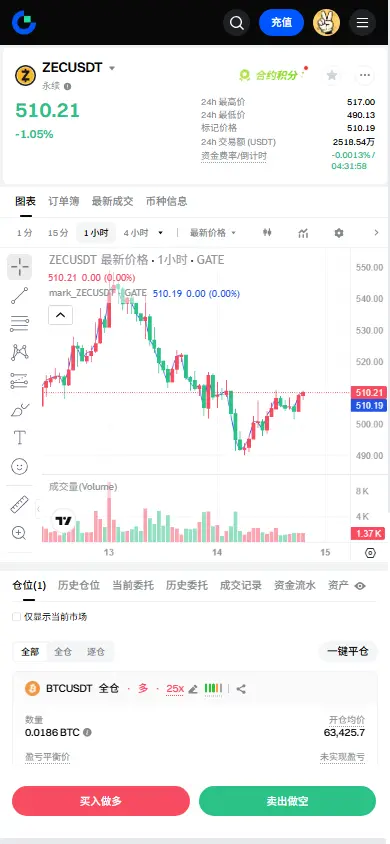The width and height of the screenshot is (390, 844).
Task: Open the chart settings gear
Action: (x=339, y=233)
